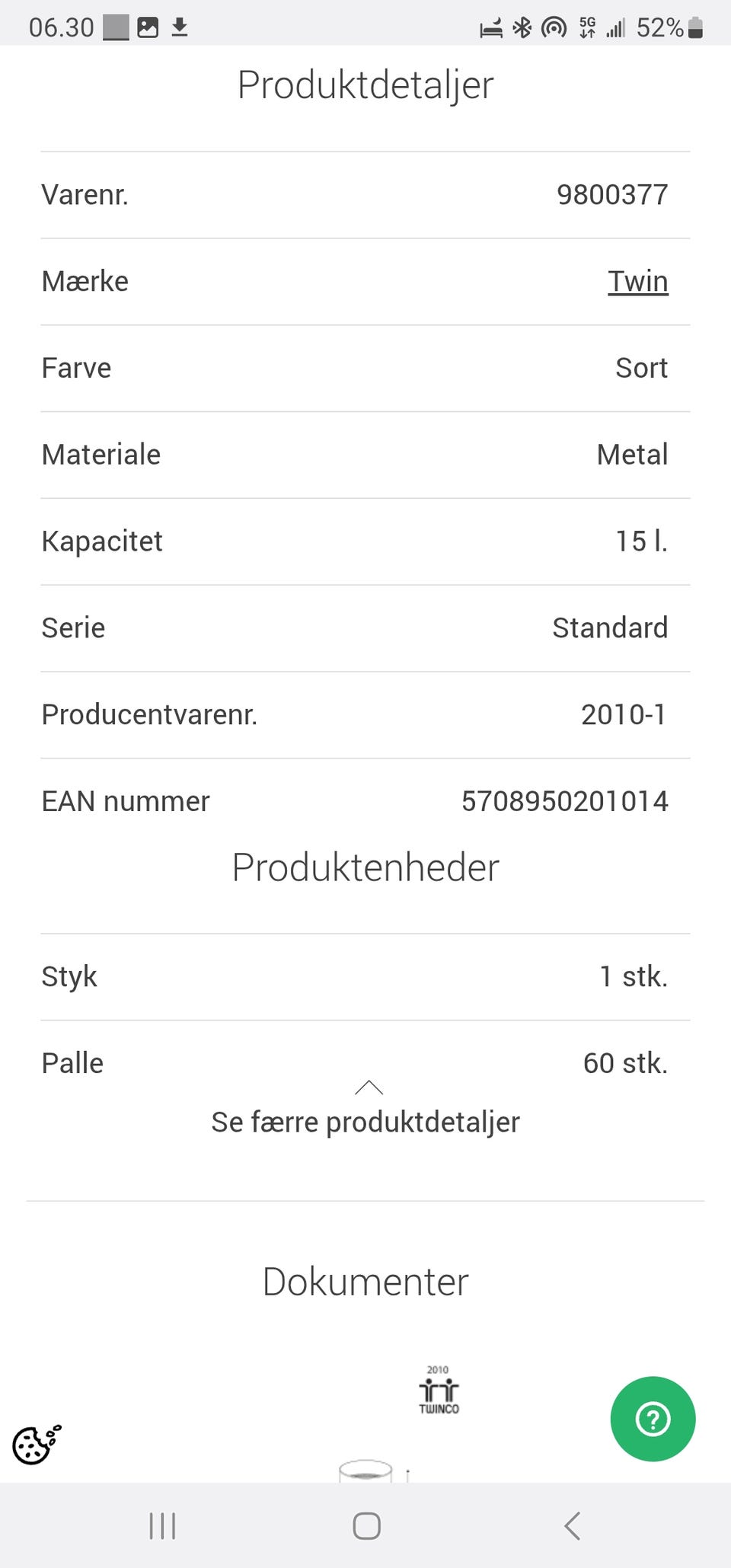Go back with system back button
Screen dimensions: 731x1568
point(573,1525)
